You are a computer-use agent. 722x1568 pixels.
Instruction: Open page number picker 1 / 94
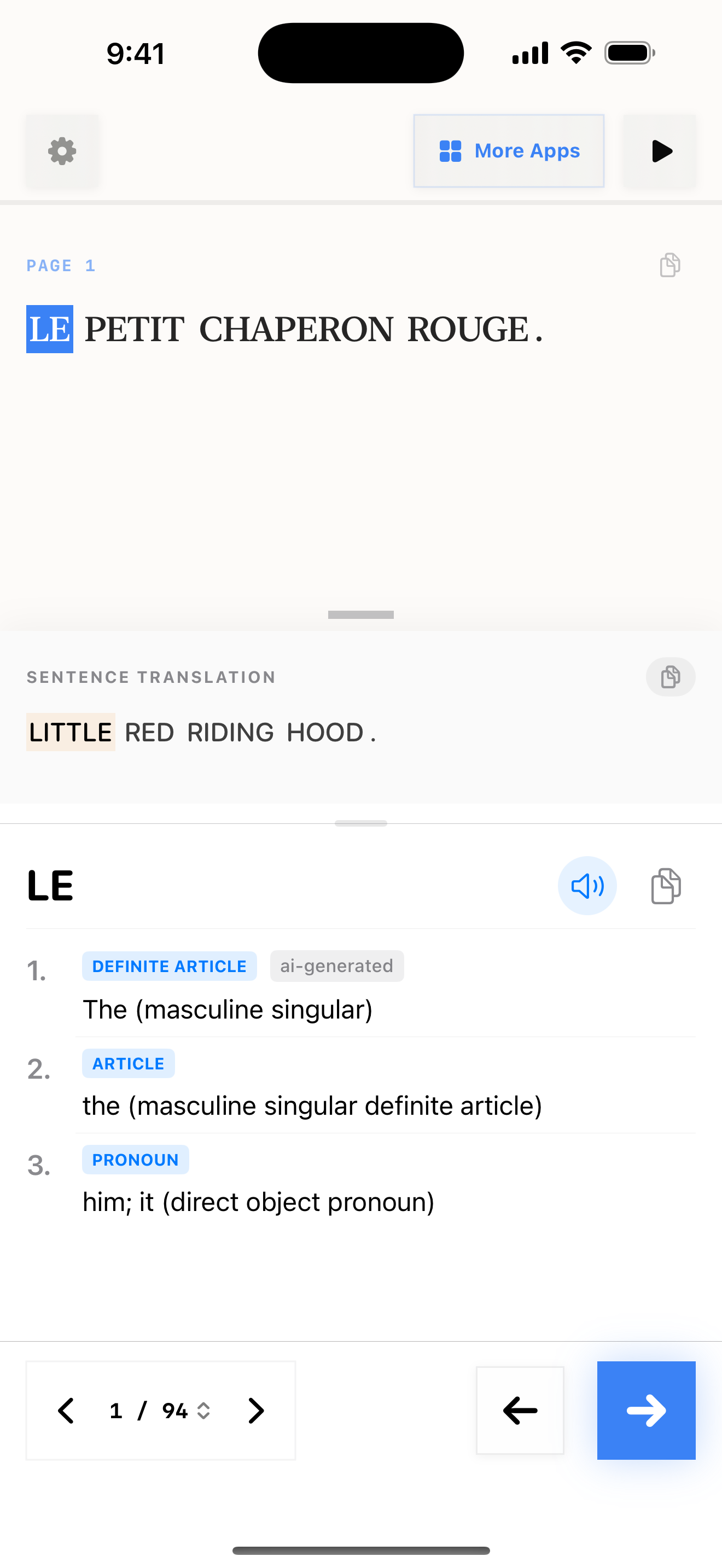point(161,1411)
